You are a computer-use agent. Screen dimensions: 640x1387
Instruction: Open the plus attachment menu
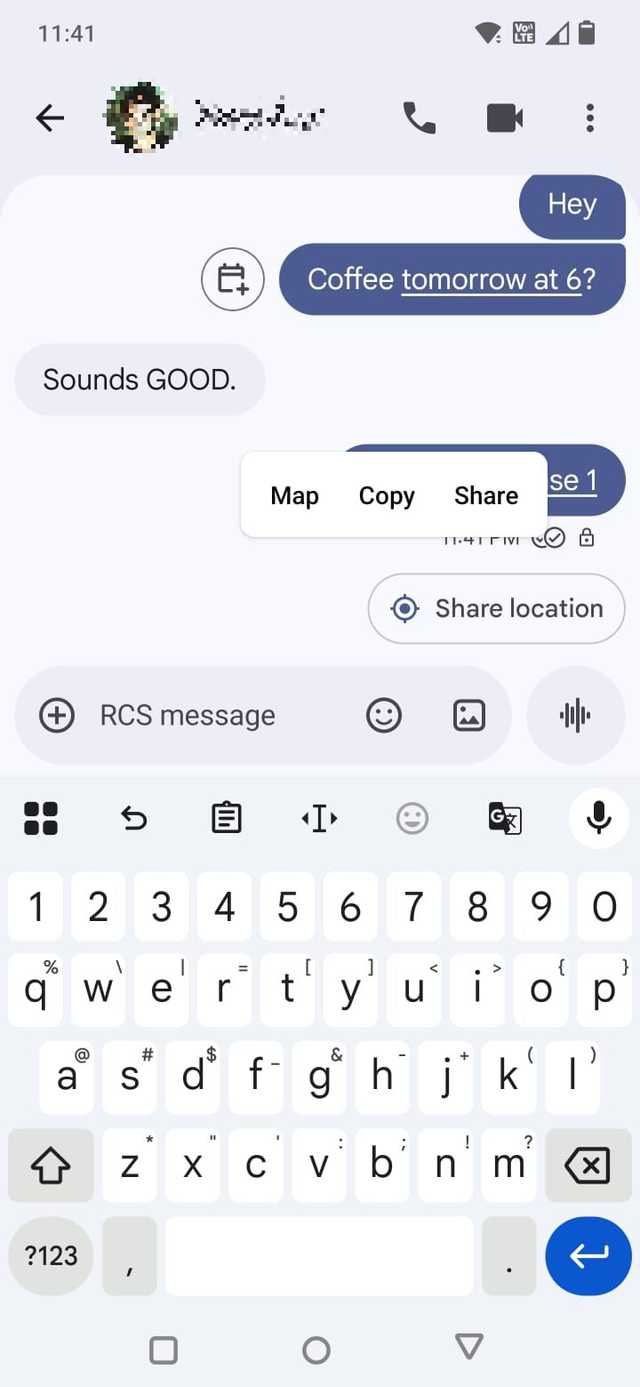[56, 715]
